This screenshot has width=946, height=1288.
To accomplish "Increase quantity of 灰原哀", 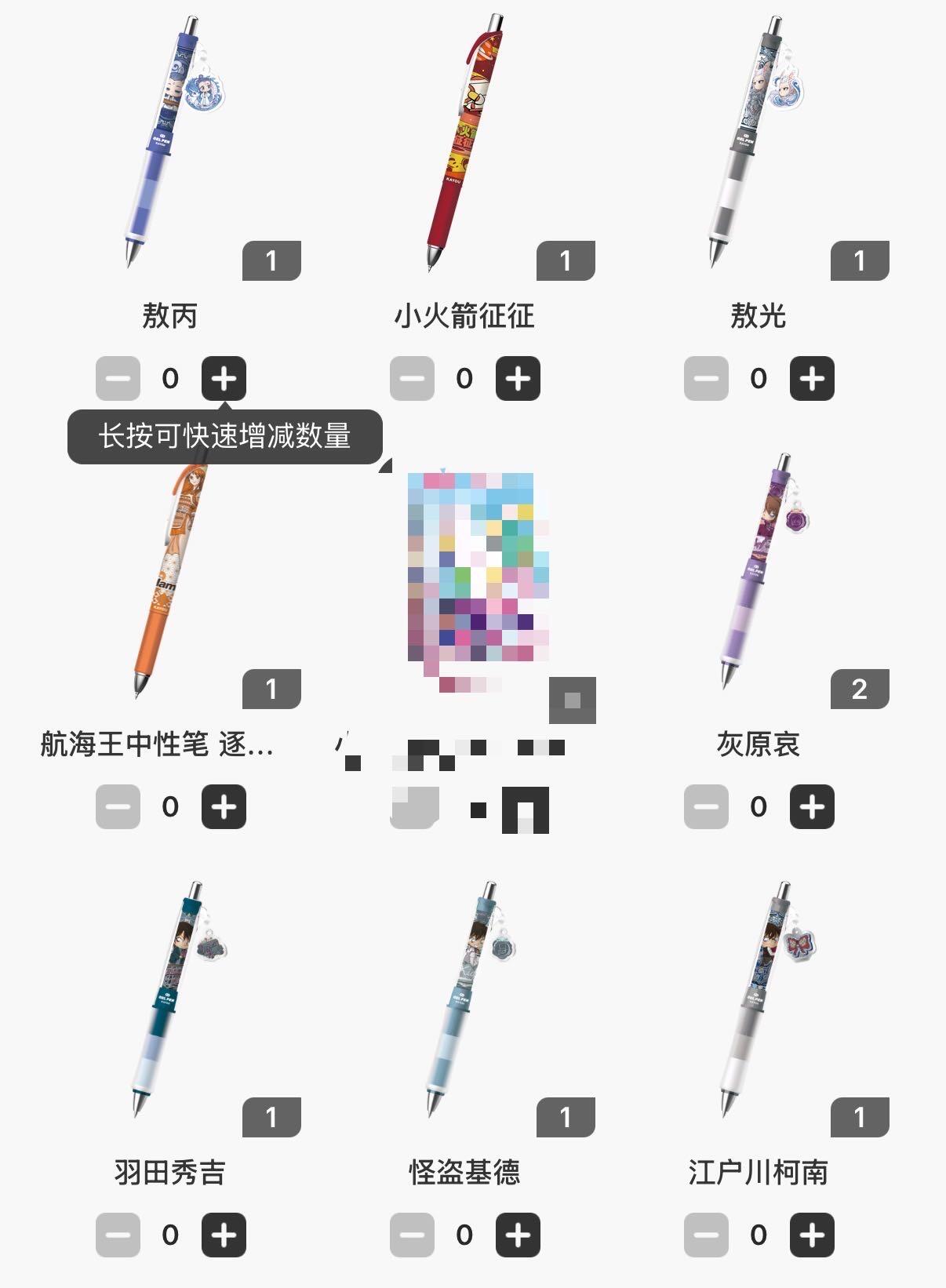I will tap(812, 806).
